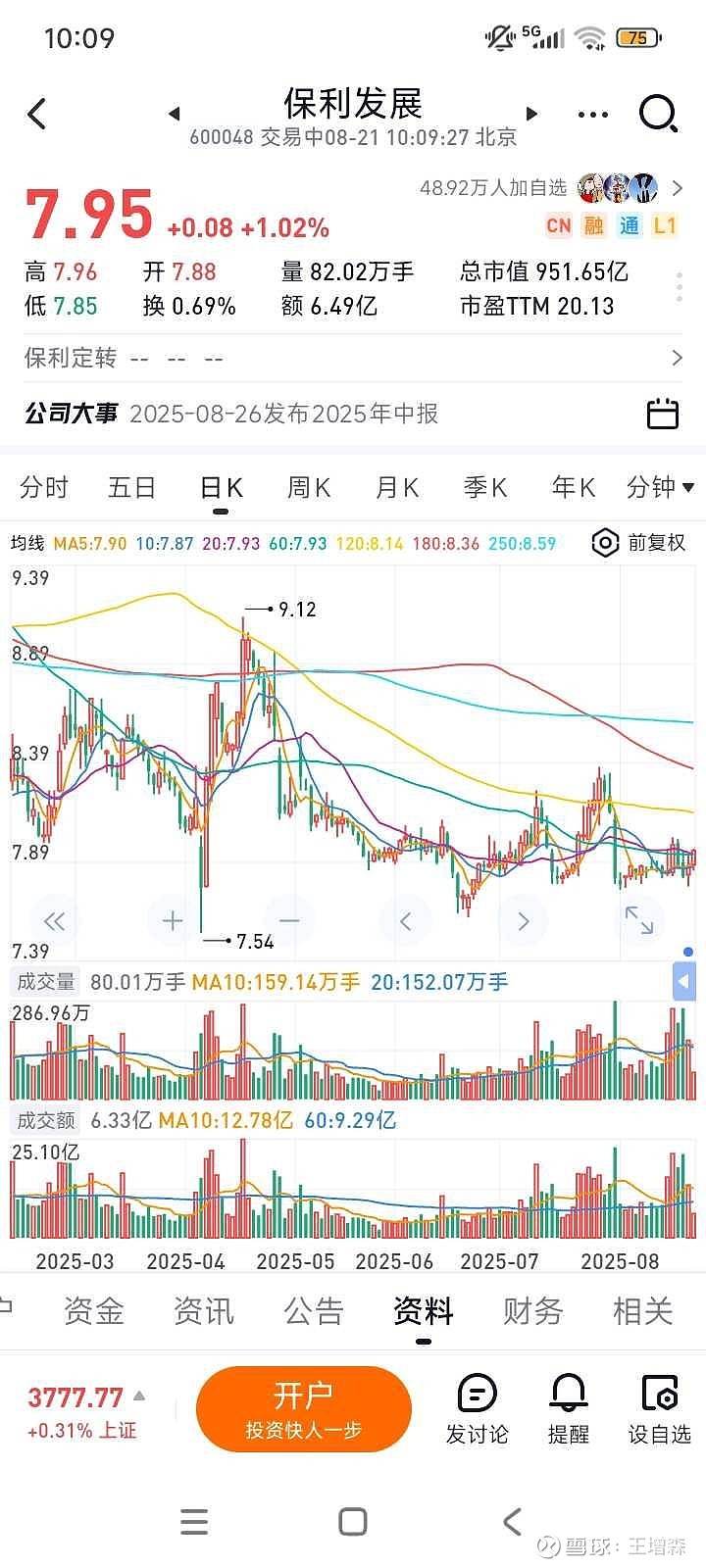Viewport: 706px width, 1568px height.
Task: Switch to the next stock arrow
Action: point(532,115)
